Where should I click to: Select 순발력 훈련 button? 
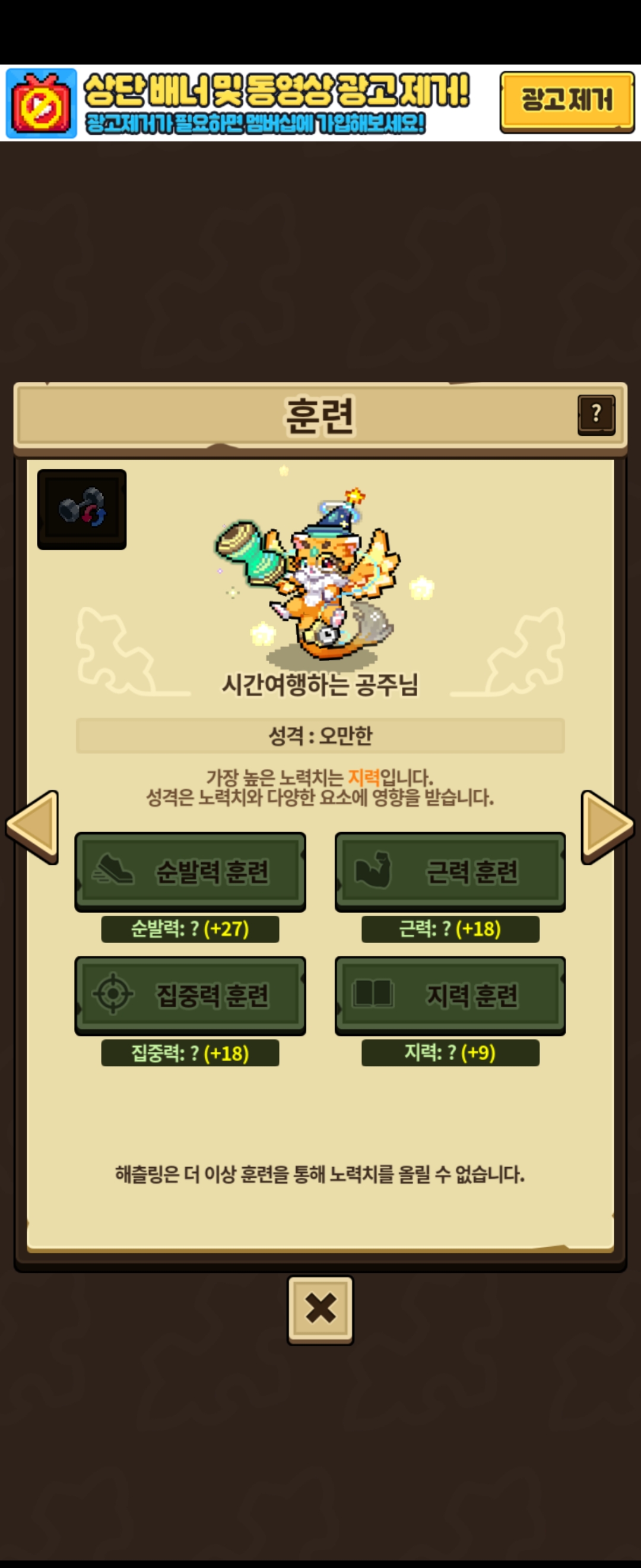(191, 871)
